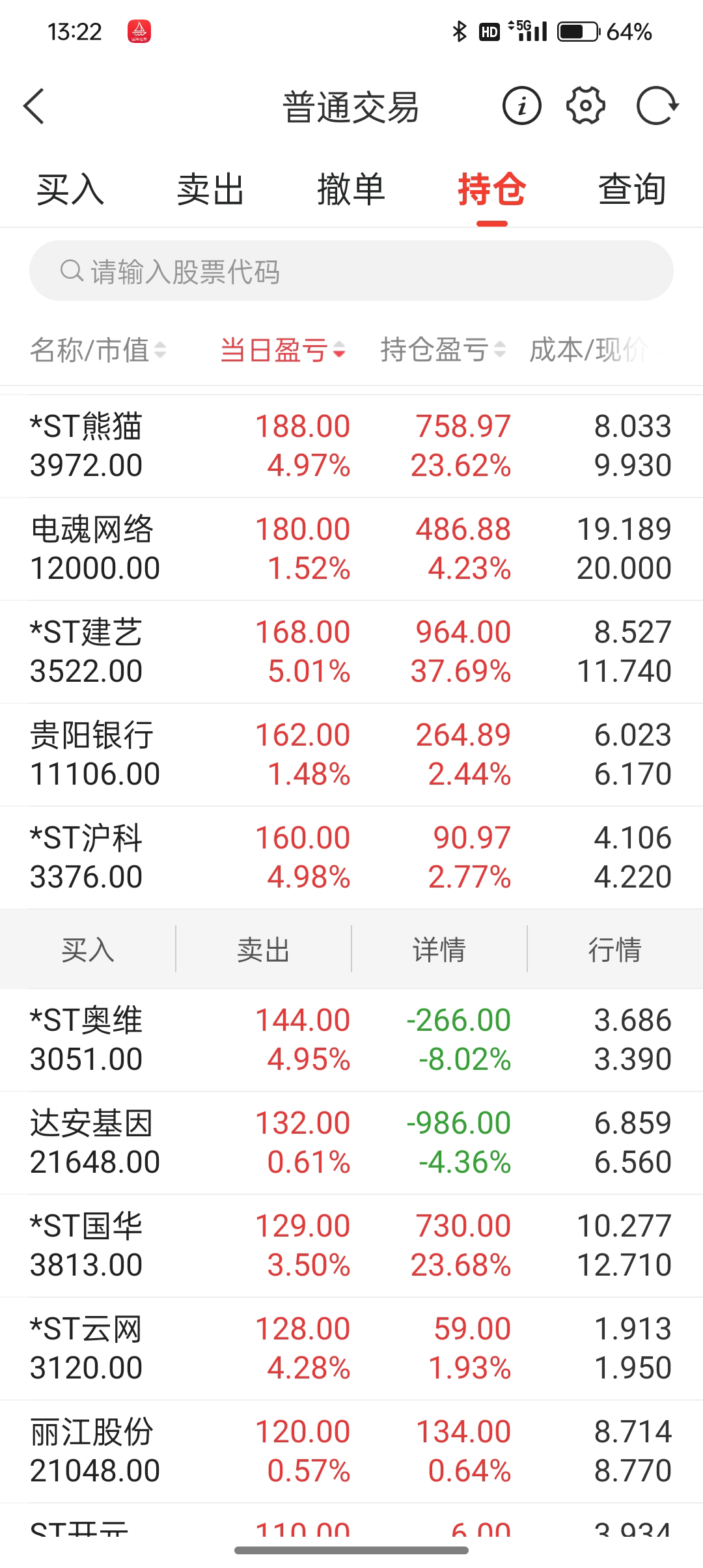
Task: Sort holdings by 持仓盈亏
Action: pos(443,350)
